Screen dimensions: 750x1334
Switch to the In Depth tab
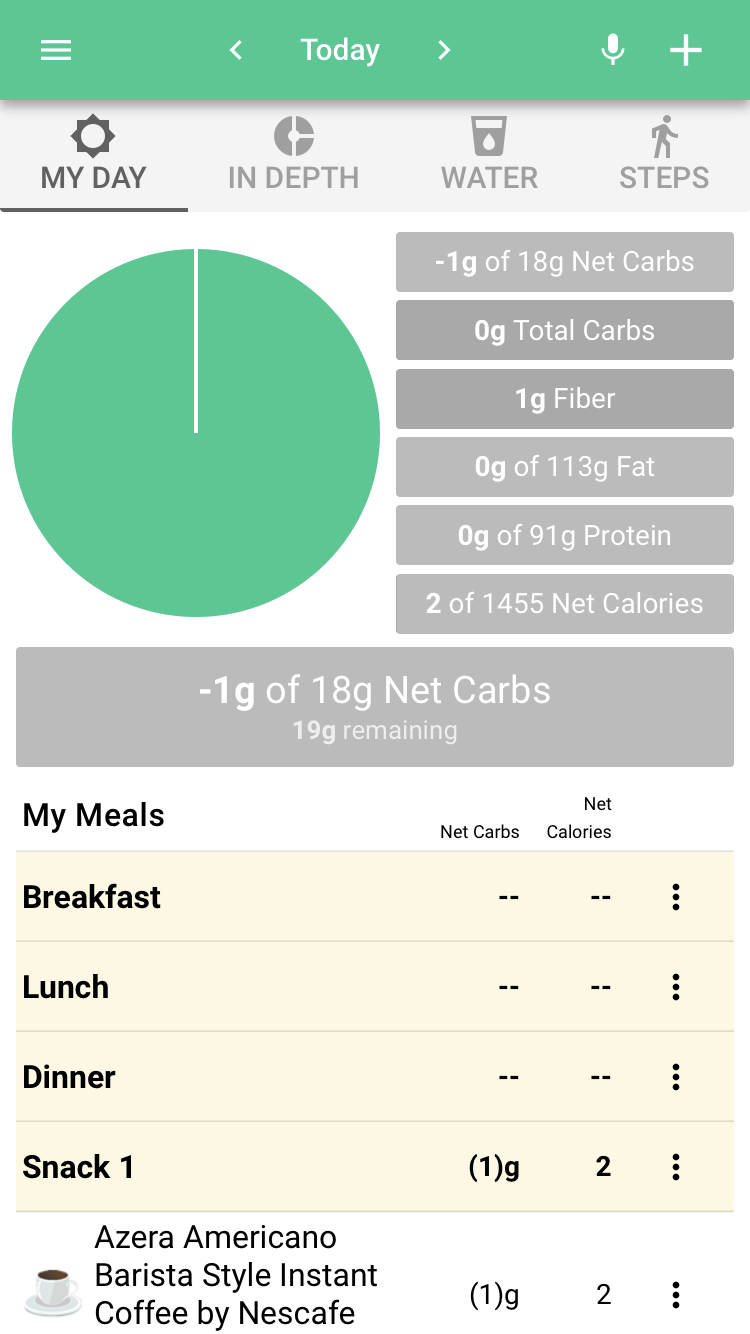[x=293, y=155]
